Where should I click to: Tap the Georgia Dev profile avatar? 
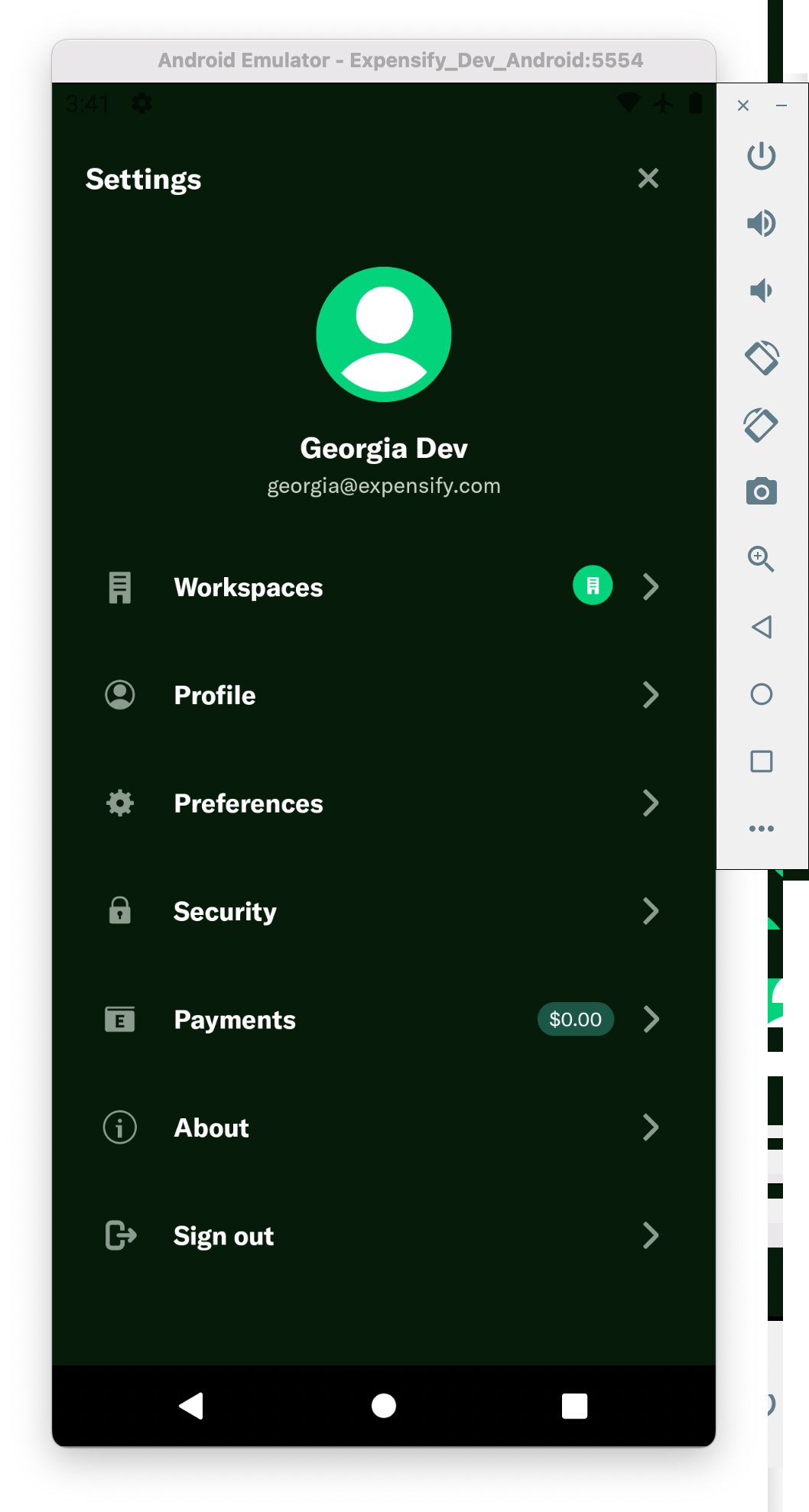tap(384, 334)
